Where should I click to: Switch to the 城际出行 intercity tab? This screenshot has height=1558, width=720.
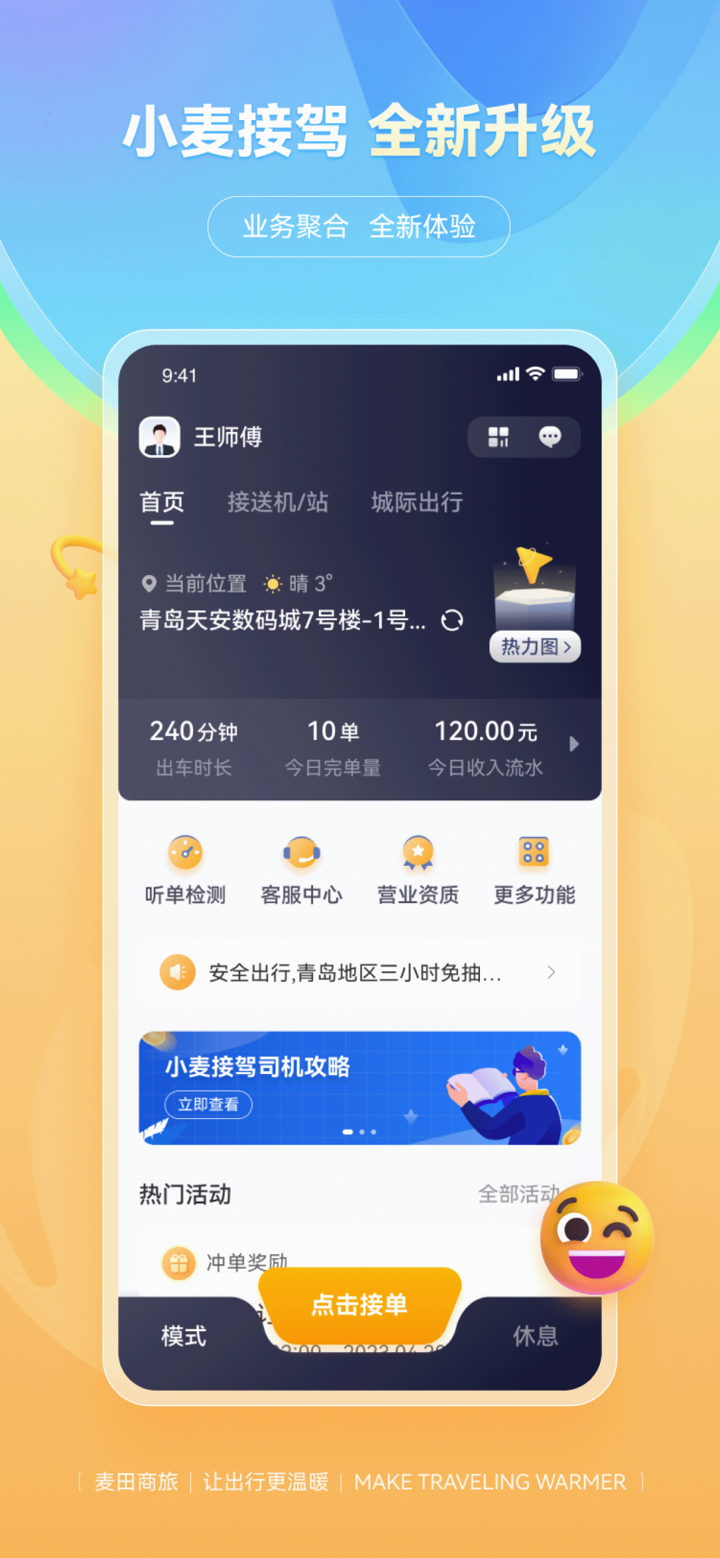tap(416, 502)
